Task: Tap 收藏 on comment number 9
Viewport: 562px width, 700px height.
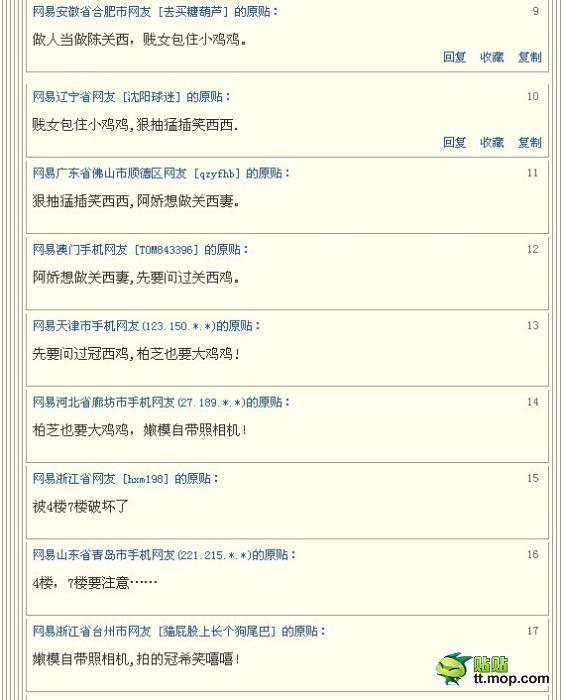Action: tap(492, 57)
